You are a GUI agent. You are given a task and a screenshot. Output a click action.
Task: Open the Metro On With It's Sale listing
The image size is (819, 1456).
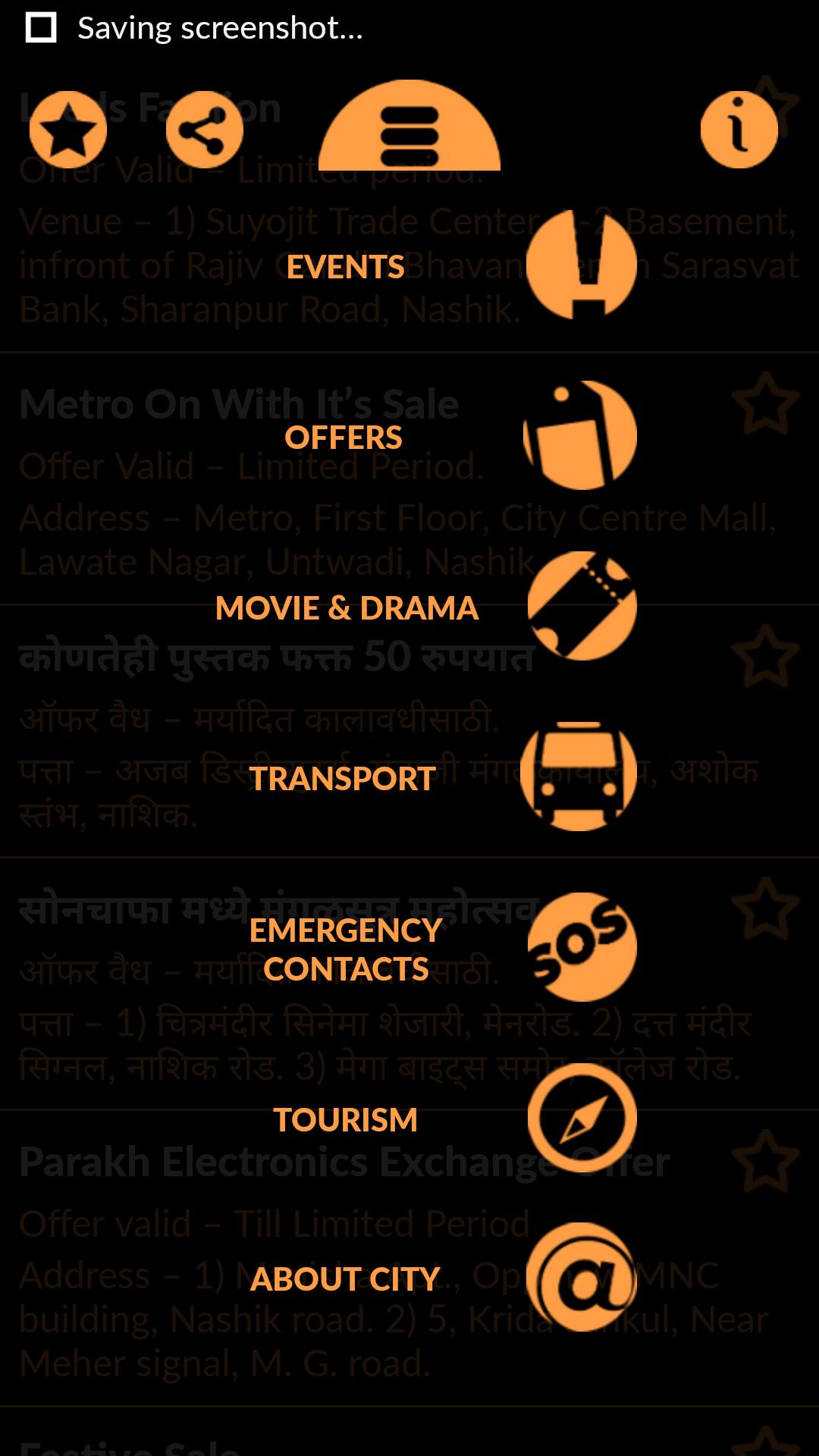(240, 403)
